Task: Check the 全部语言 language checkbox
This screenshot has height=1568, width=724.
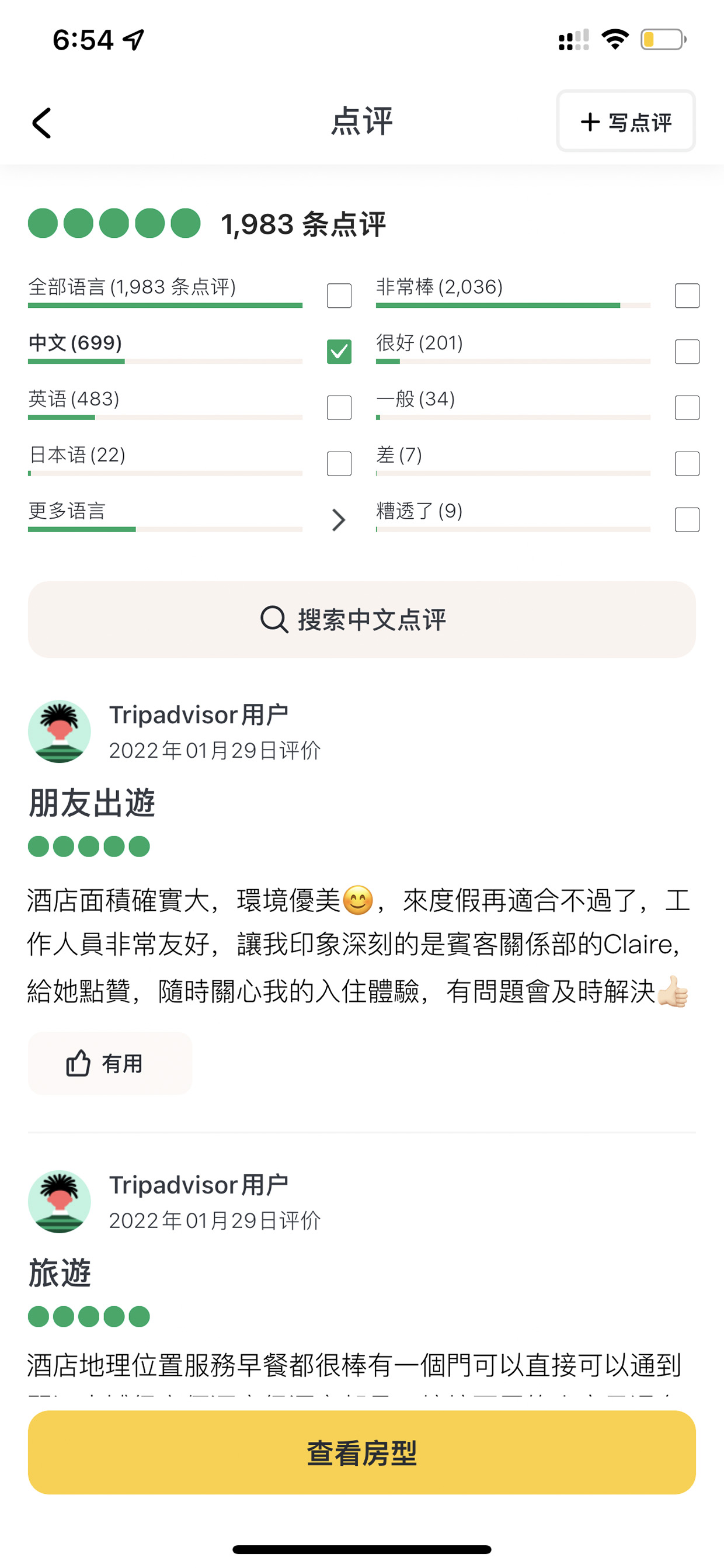Action: [x=339, y=296]
